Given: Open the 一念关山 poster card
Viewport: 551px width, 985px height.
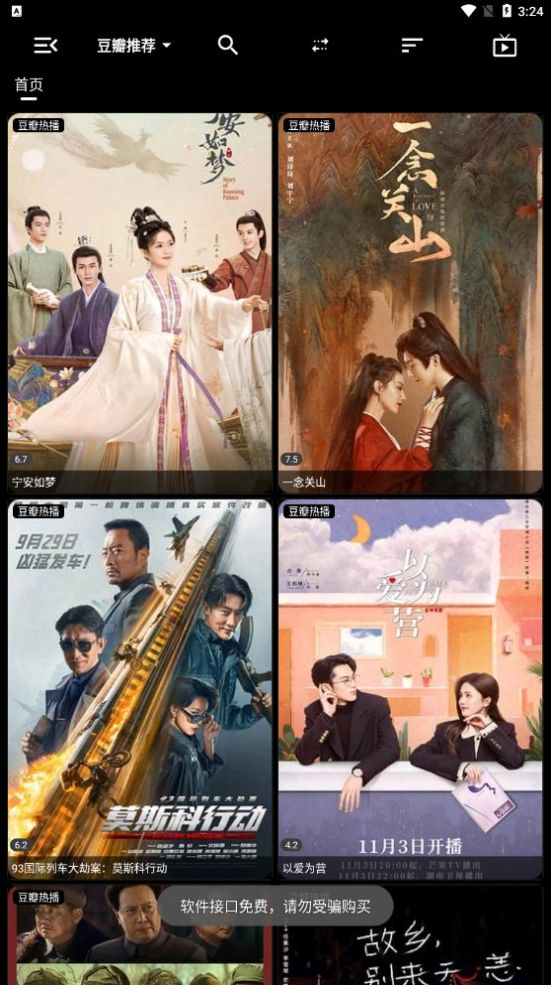Looking at the screenshot, I should pos(410,303).
